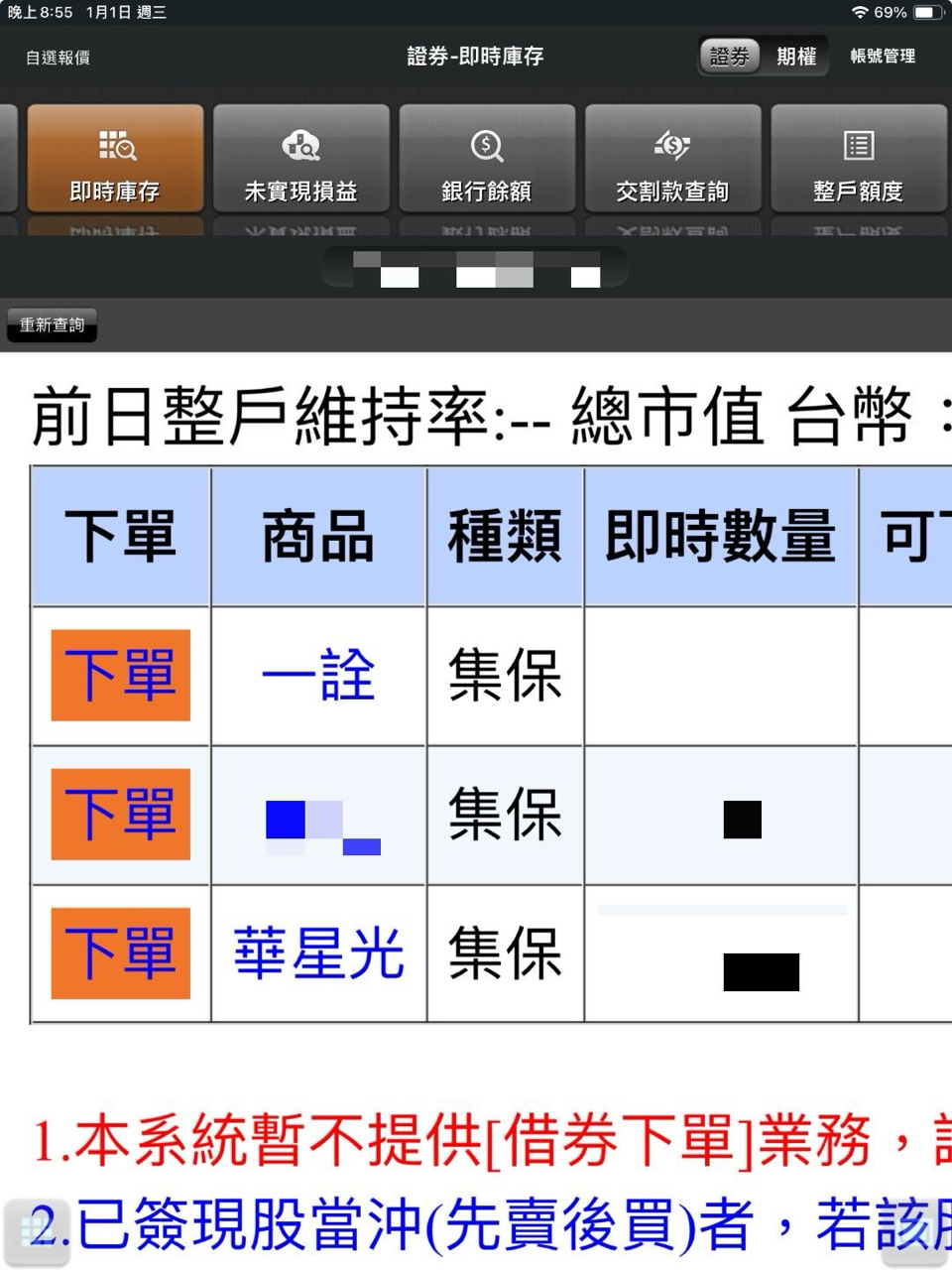Check 整戶額度
The width and height of the screenshot is (952, 1270).
[x=858, y=159]
